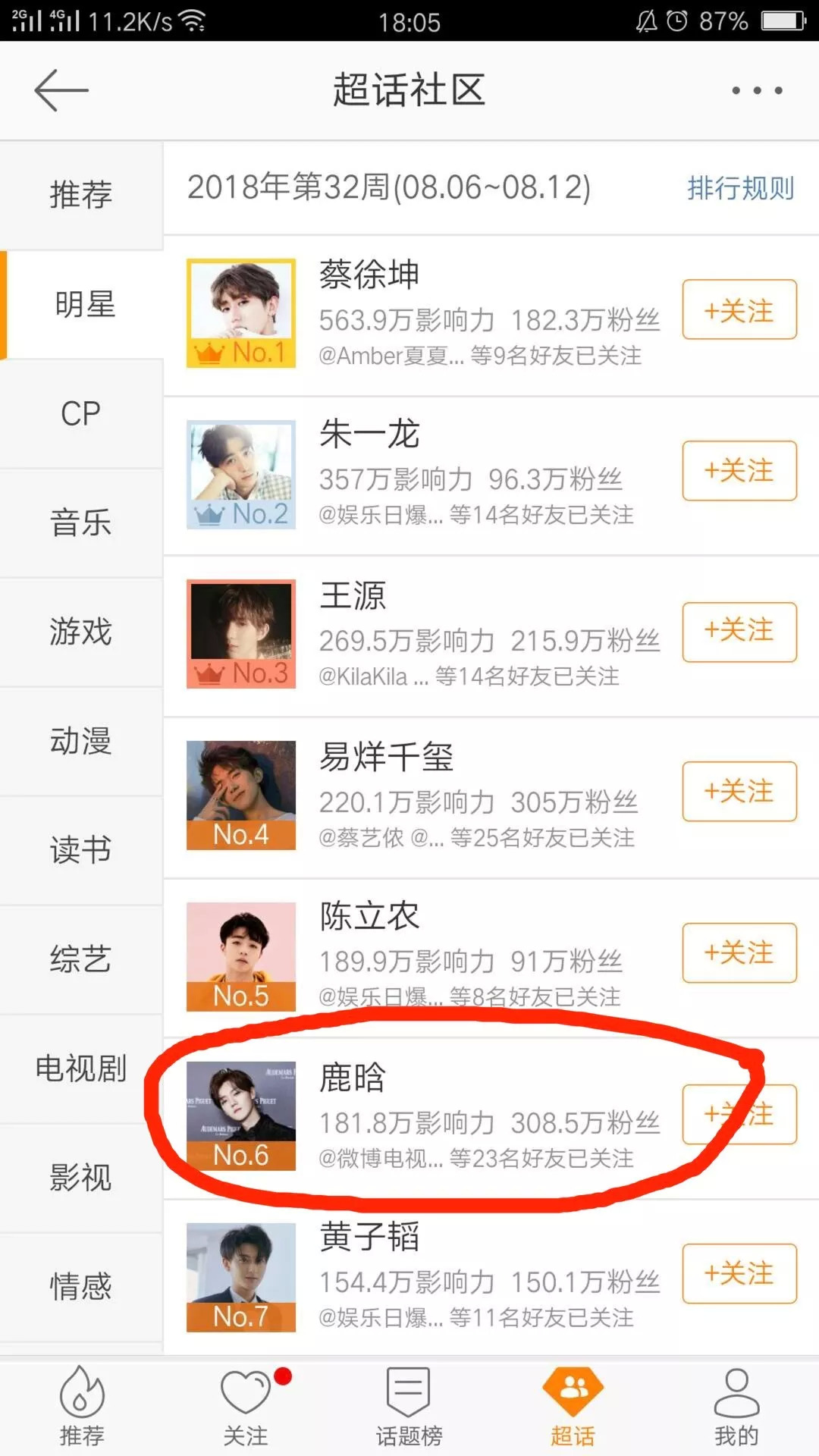Switch to the 话题榜 bottom tab
This screenshot has width=819, height=1456.
click(x=409, y=1407)
